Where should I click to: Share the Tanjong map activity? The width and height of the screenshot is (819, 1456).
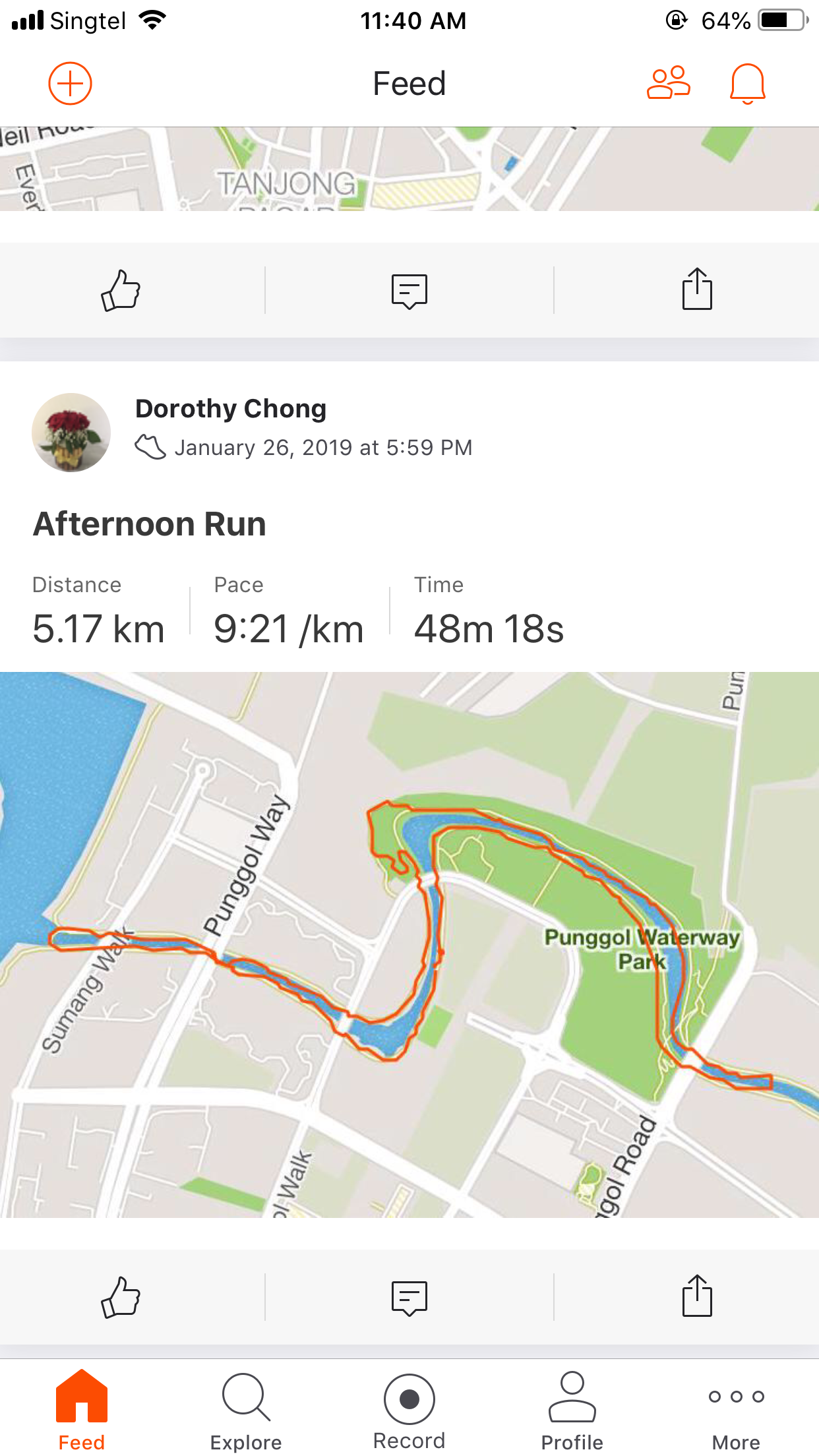[697, 289]
